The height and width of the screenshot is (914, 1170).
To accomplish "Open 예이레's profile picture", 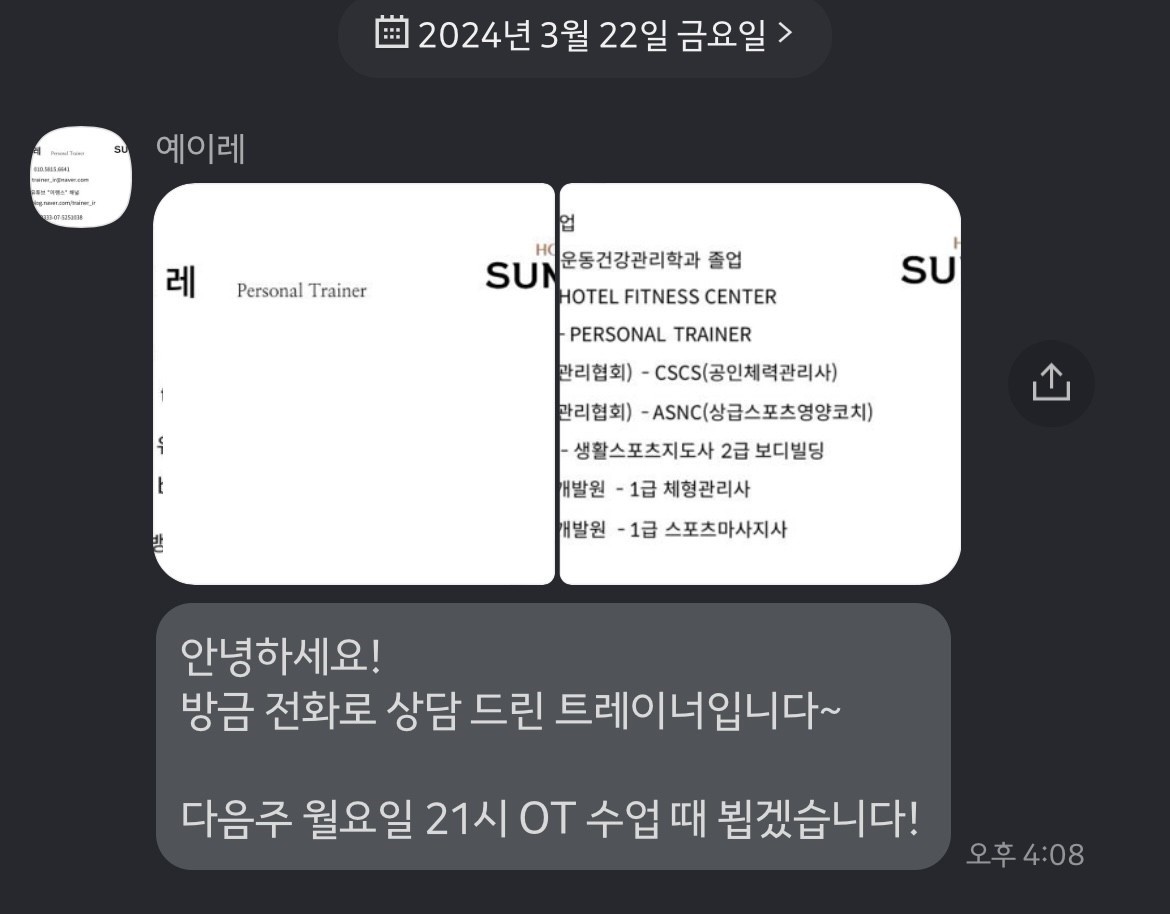I will coord(81,177).
